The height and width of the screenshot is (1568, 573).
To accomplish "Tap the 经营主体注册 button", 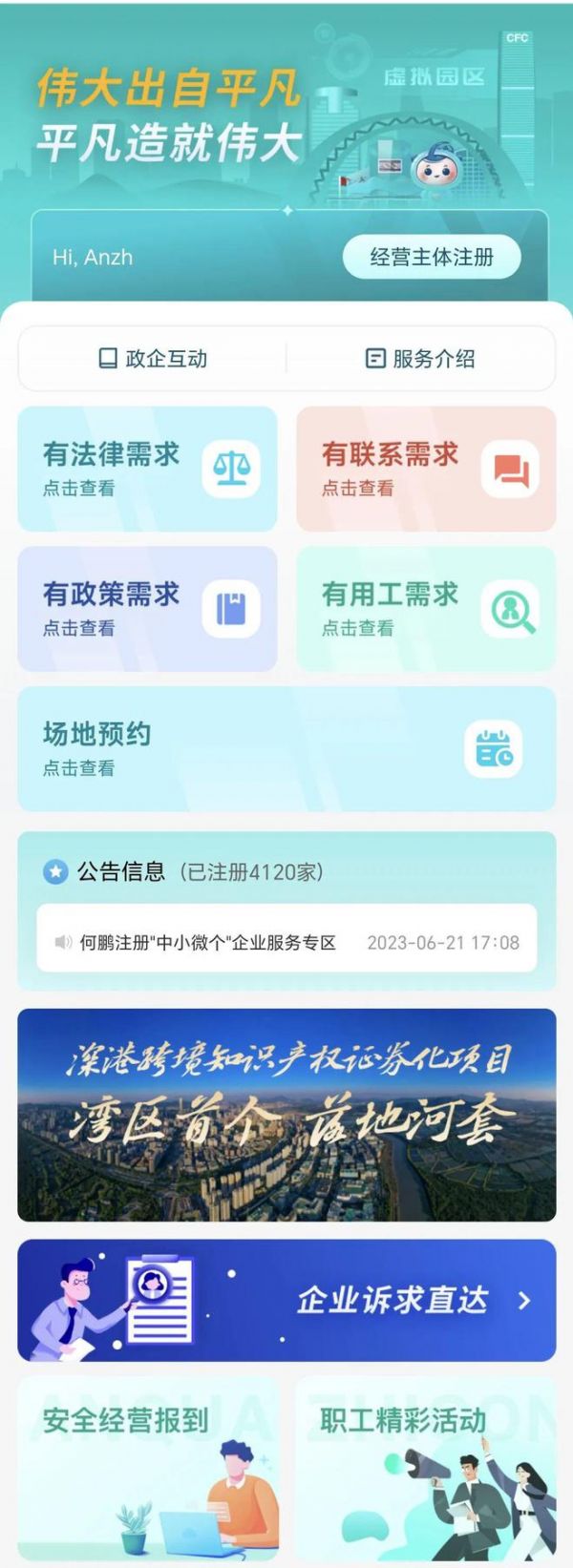I will [432, 257].
